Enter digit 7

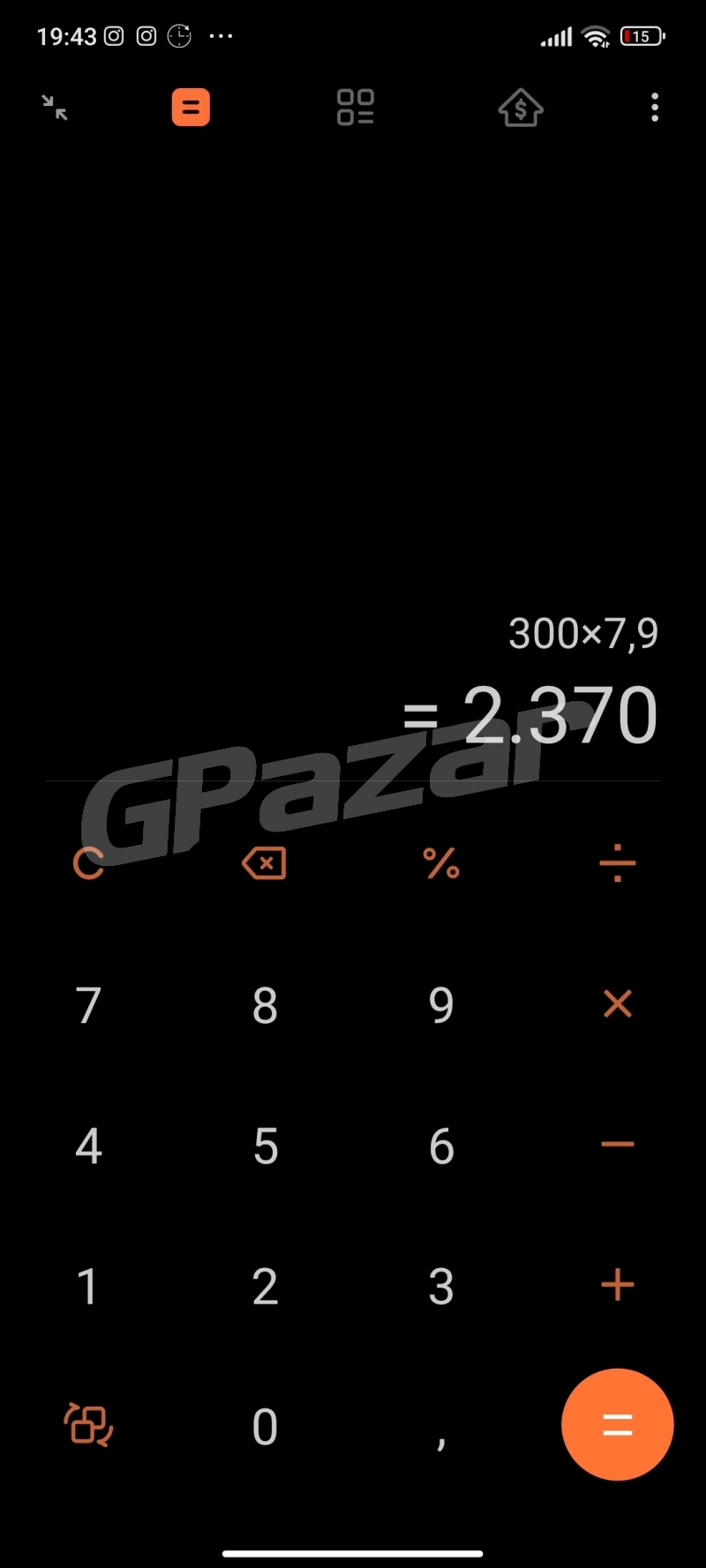pyautogui.click(x=88, y=1004)
